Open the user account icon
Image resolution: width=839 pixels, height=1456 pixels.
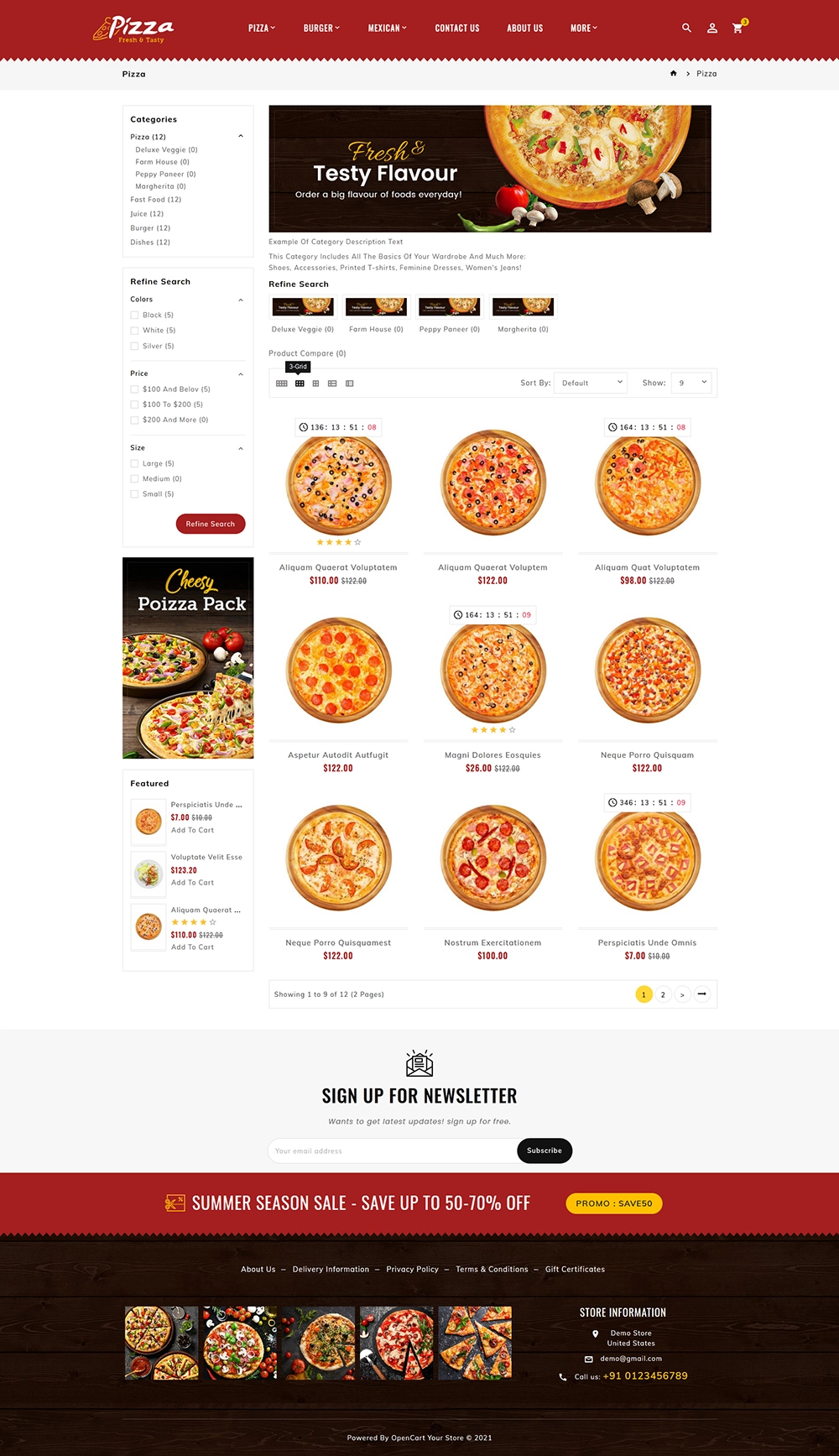(711, 28)
